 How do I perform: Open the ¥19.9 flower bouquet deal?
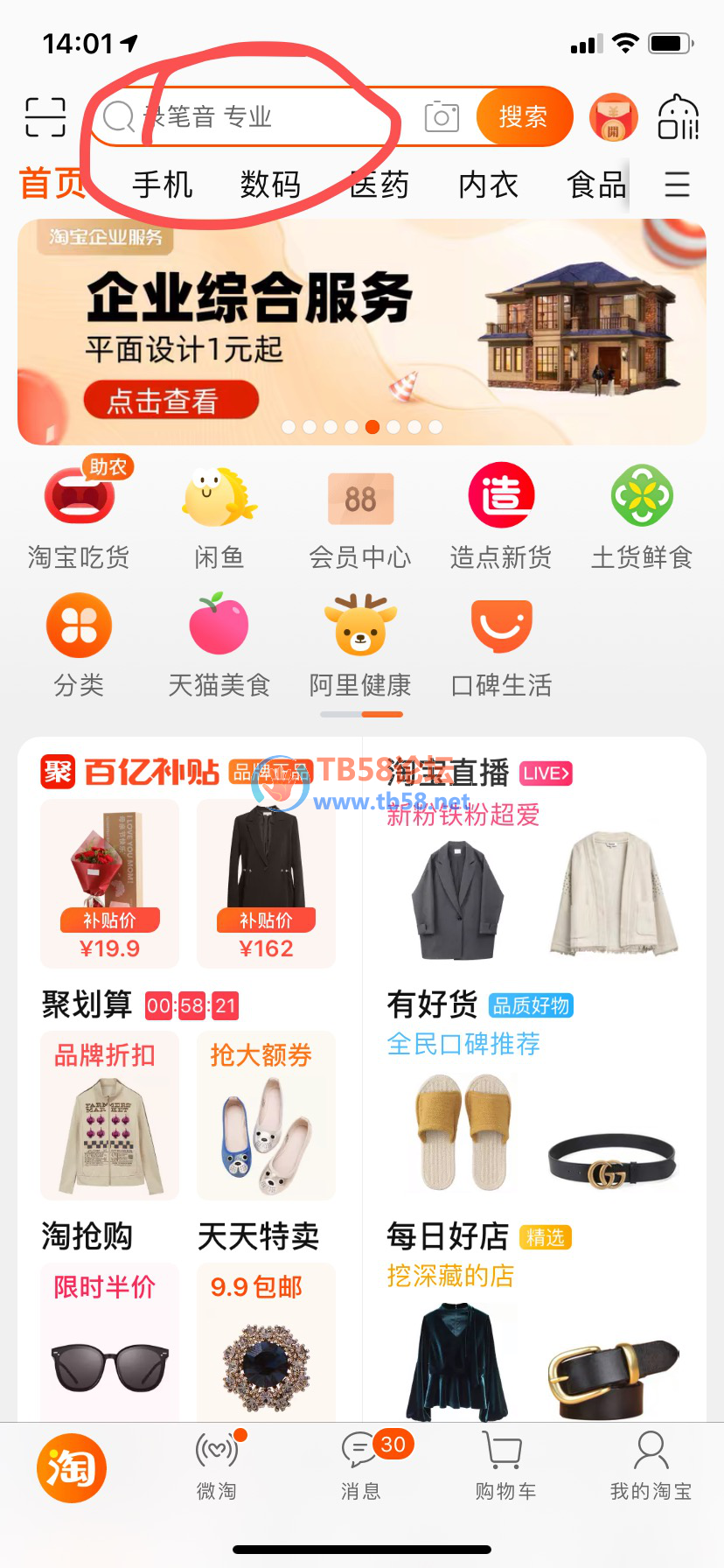pyautogui.click(x=109, y=882)
